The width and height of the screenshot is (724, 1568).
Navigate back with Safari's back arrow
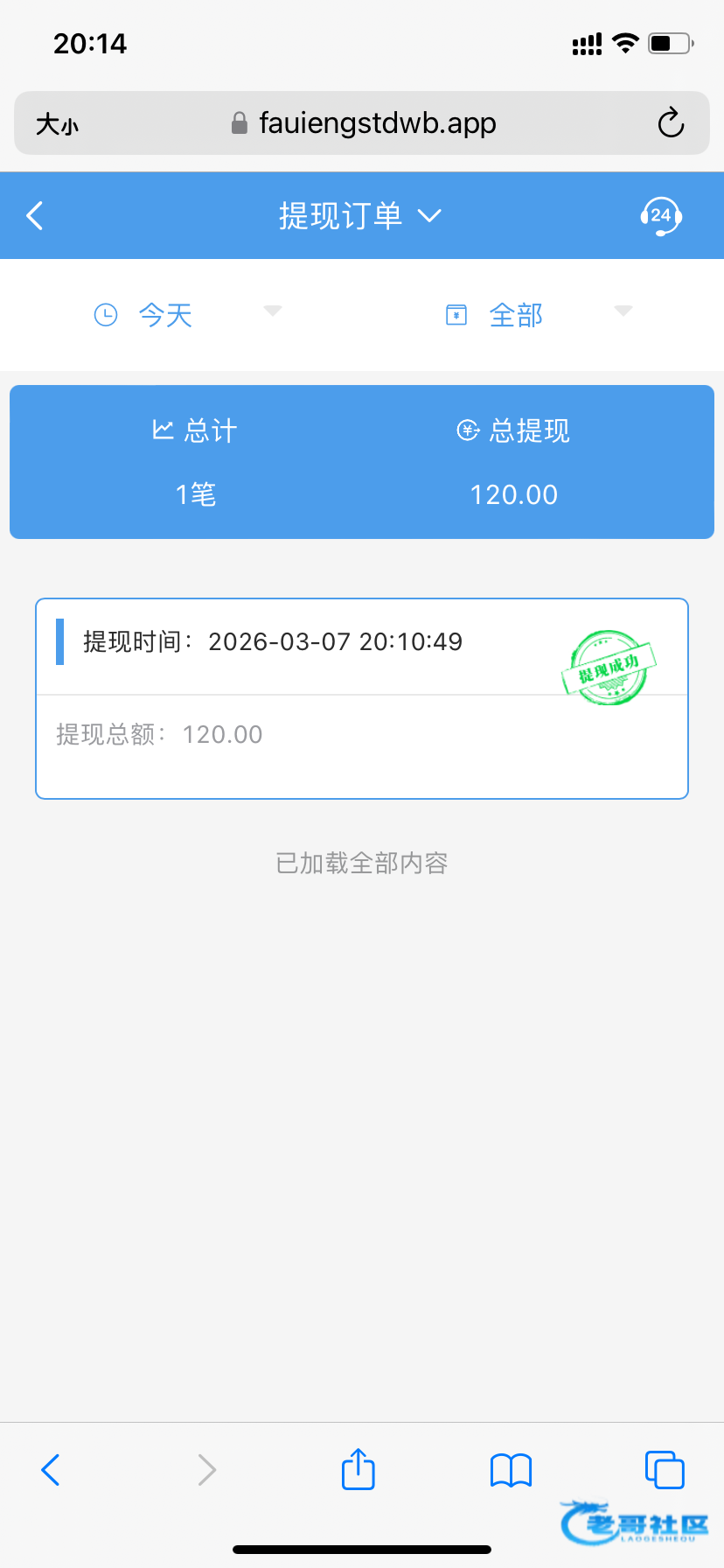[51, 1469]
